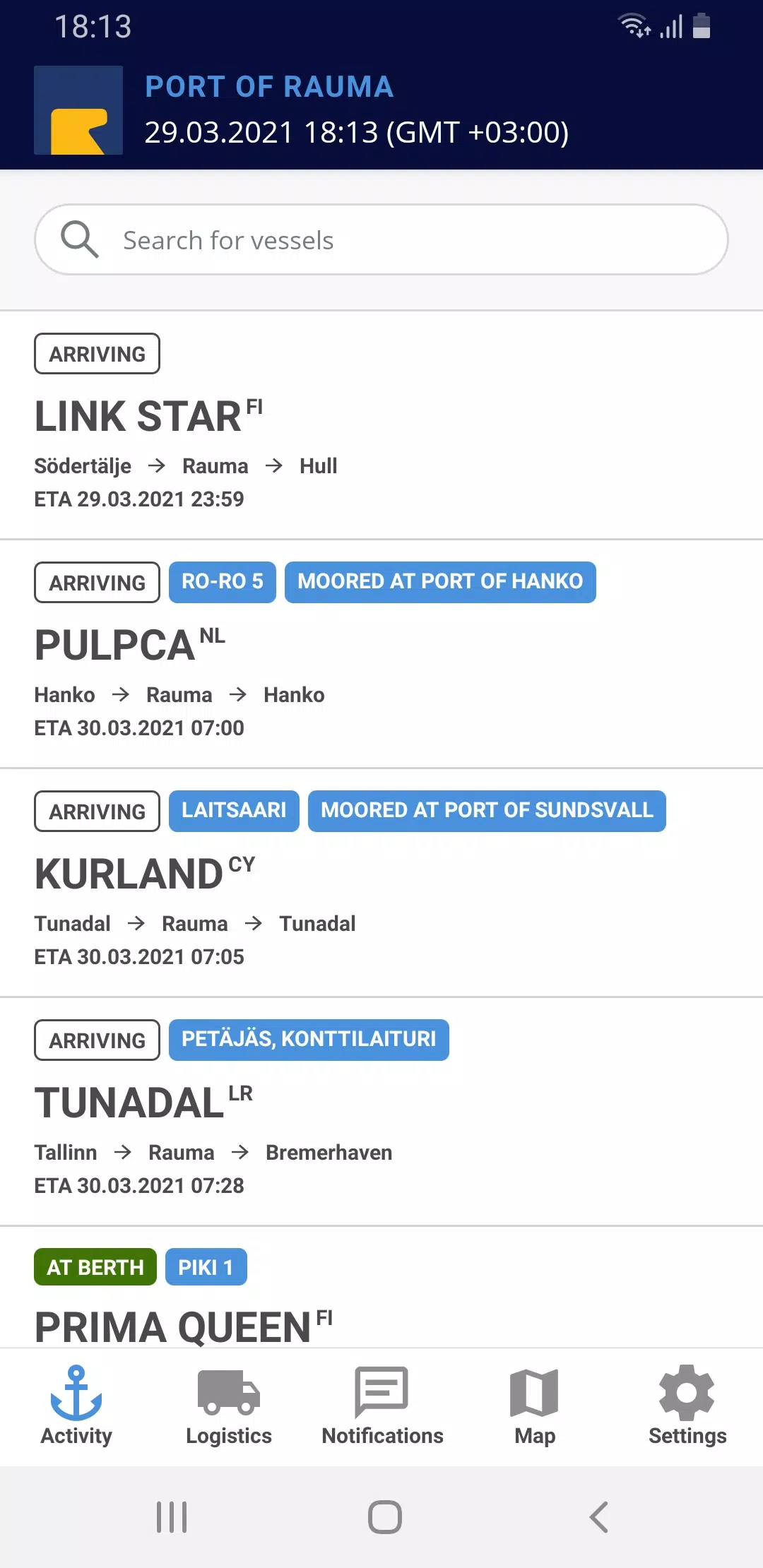Switch to the Logistics tab
The image size is (763, 1568).
coord(229,1406)
